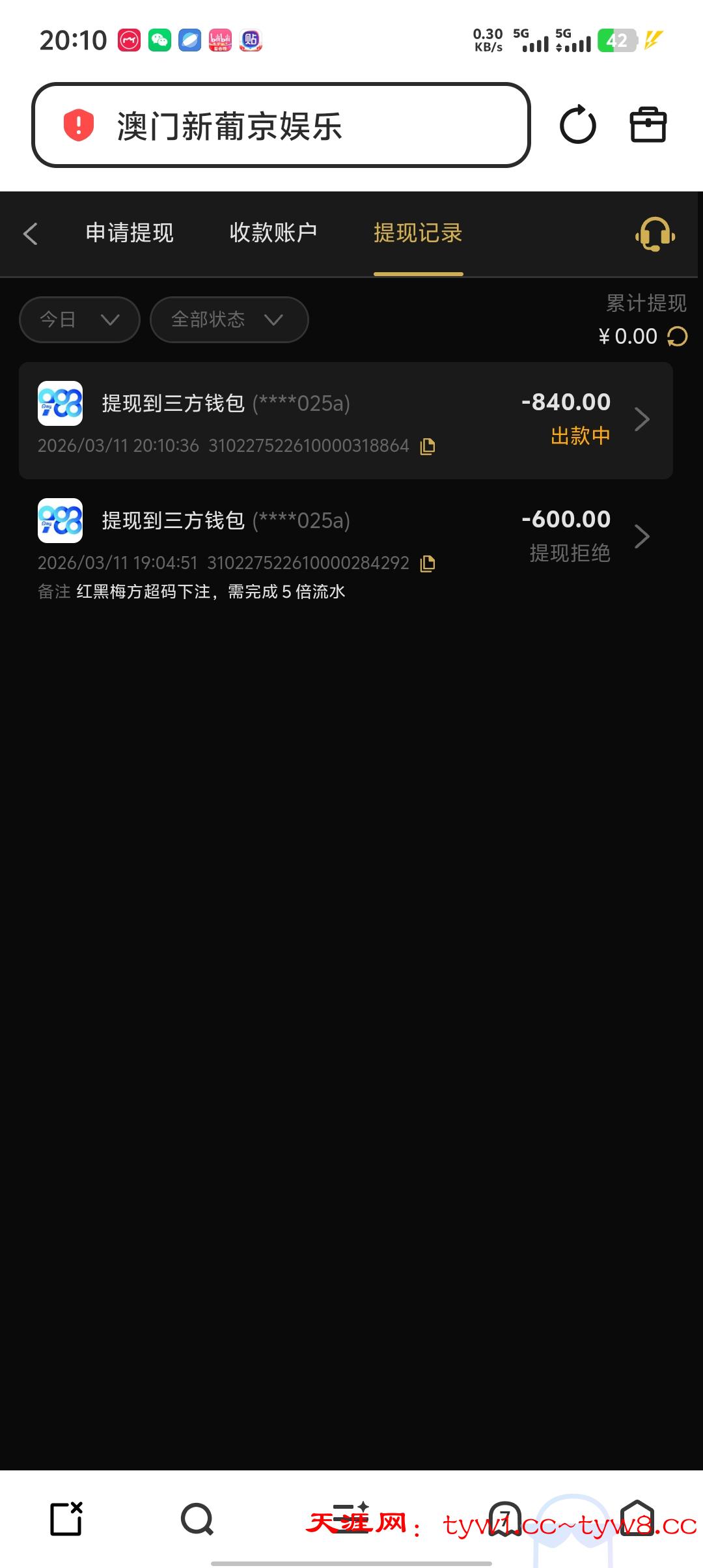The width and height of the screenshot is (703, 1568).
Task: Switch to the 收款账户 tab
Action: pyautogui.click(x=274, y=233)
